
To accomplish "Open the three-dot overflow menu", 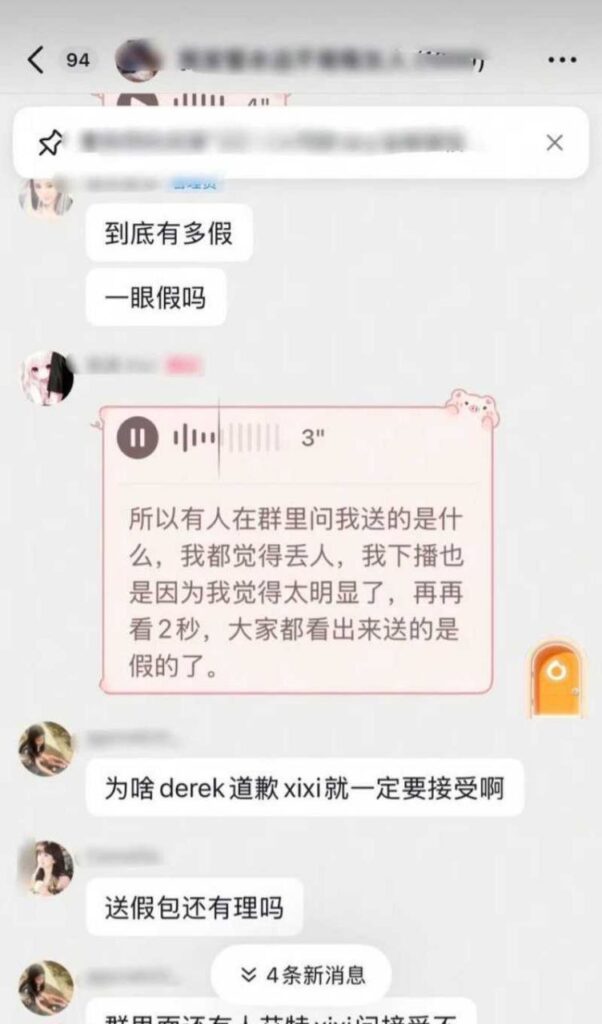I will [562, 60].
